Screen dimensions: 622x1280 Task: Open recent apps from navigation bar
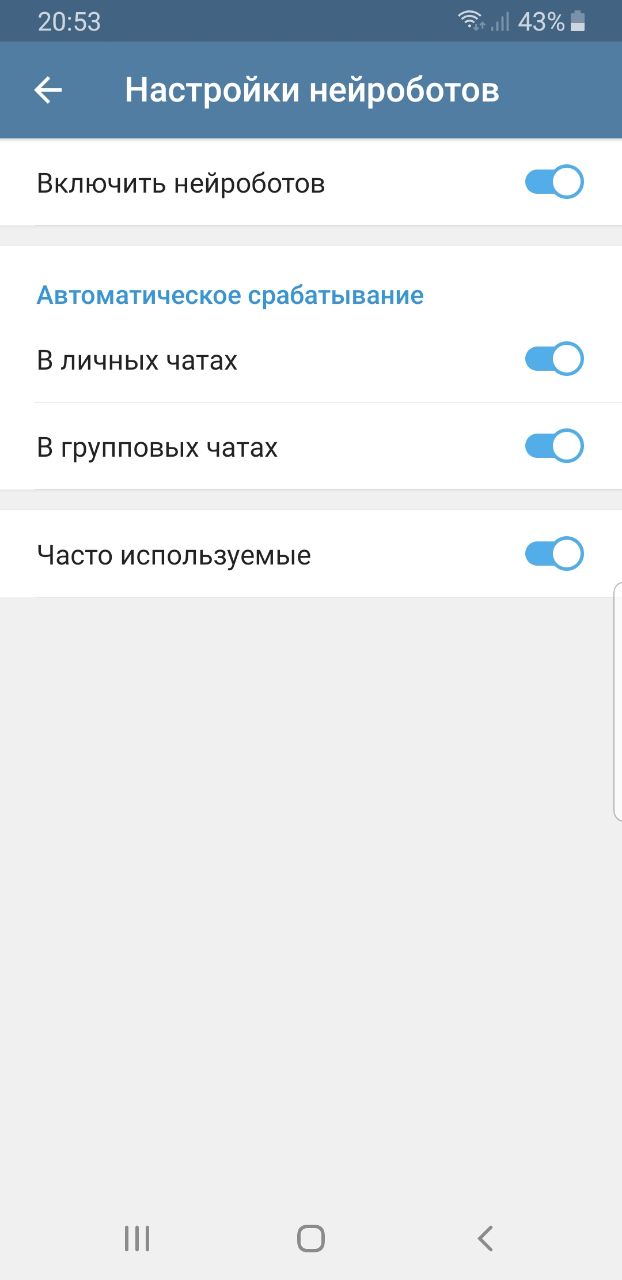coord(137,1239)
